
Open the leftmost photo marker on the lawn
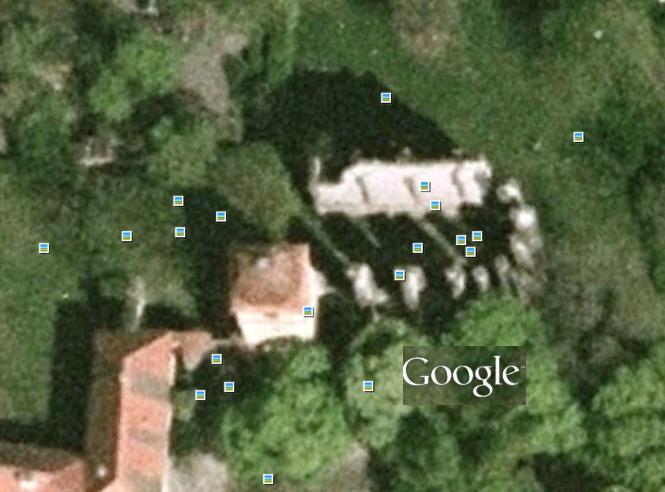pyautogui.click(x=44, y=247)
